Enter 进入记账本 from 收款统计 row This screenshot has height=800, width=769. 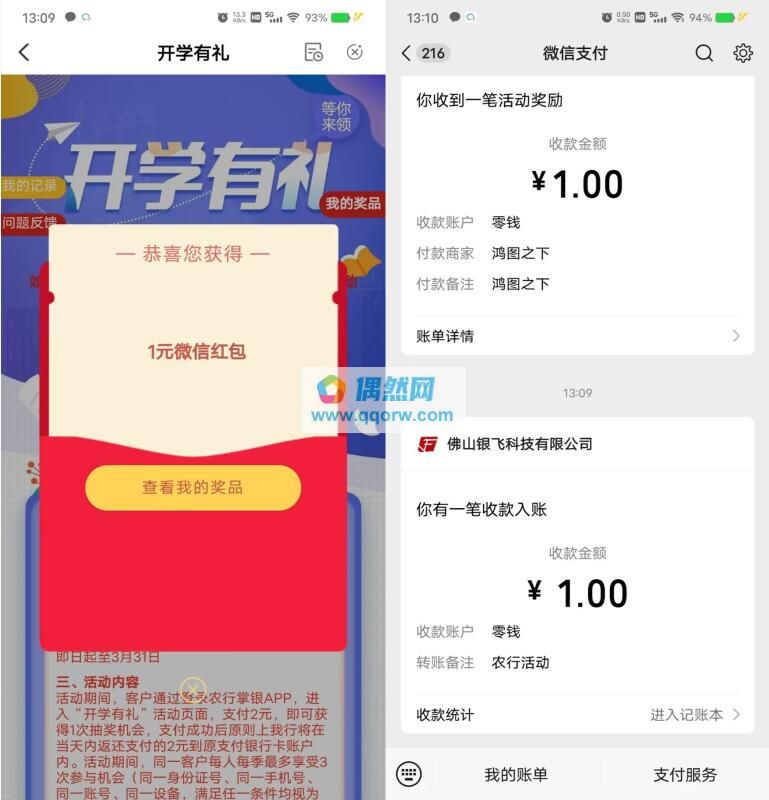pos(694,714)
